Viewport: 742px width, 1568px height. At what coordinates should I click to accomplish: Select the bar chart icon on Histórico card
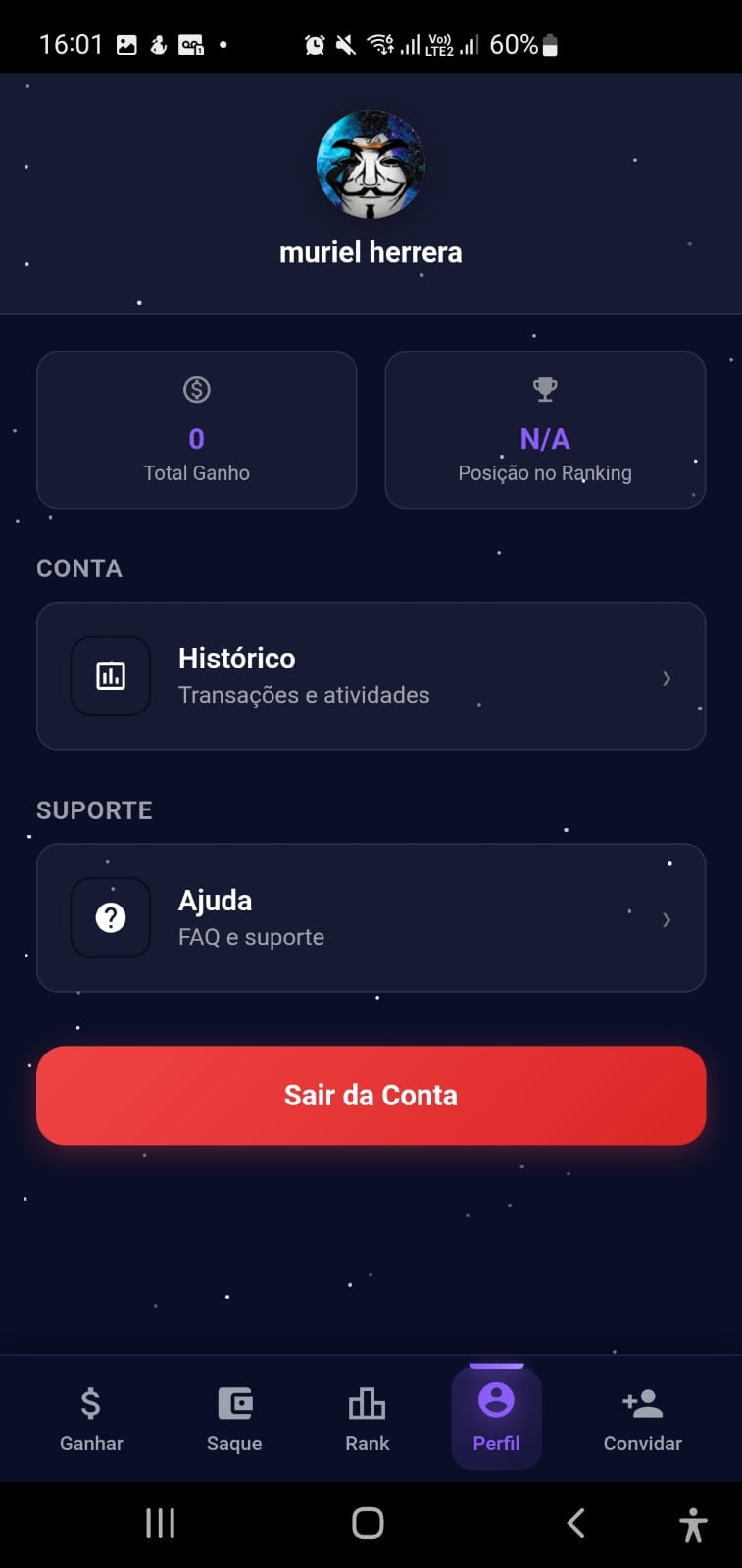click(x=110, y=675)
